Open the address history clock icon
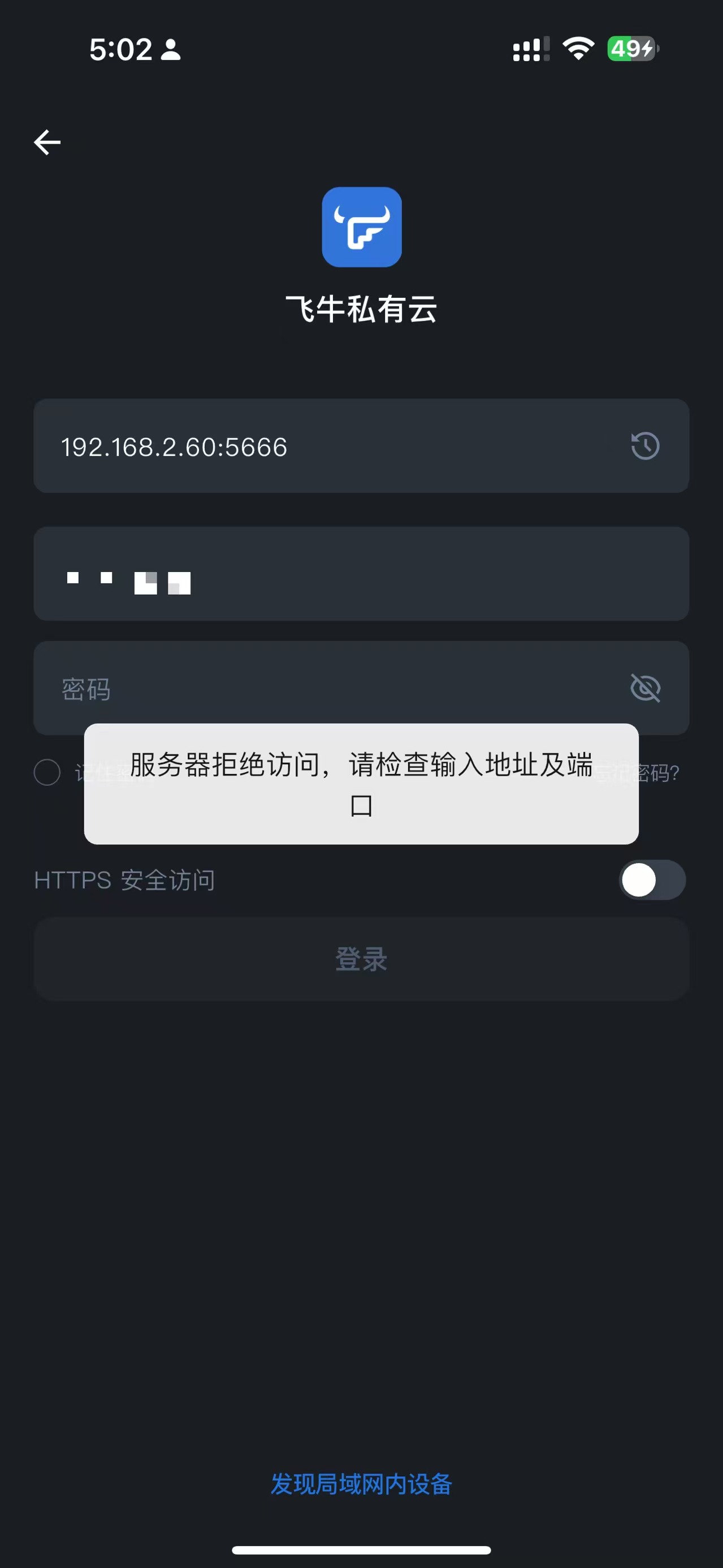This screenshot has width=723, height=1568. click(645, 446)
